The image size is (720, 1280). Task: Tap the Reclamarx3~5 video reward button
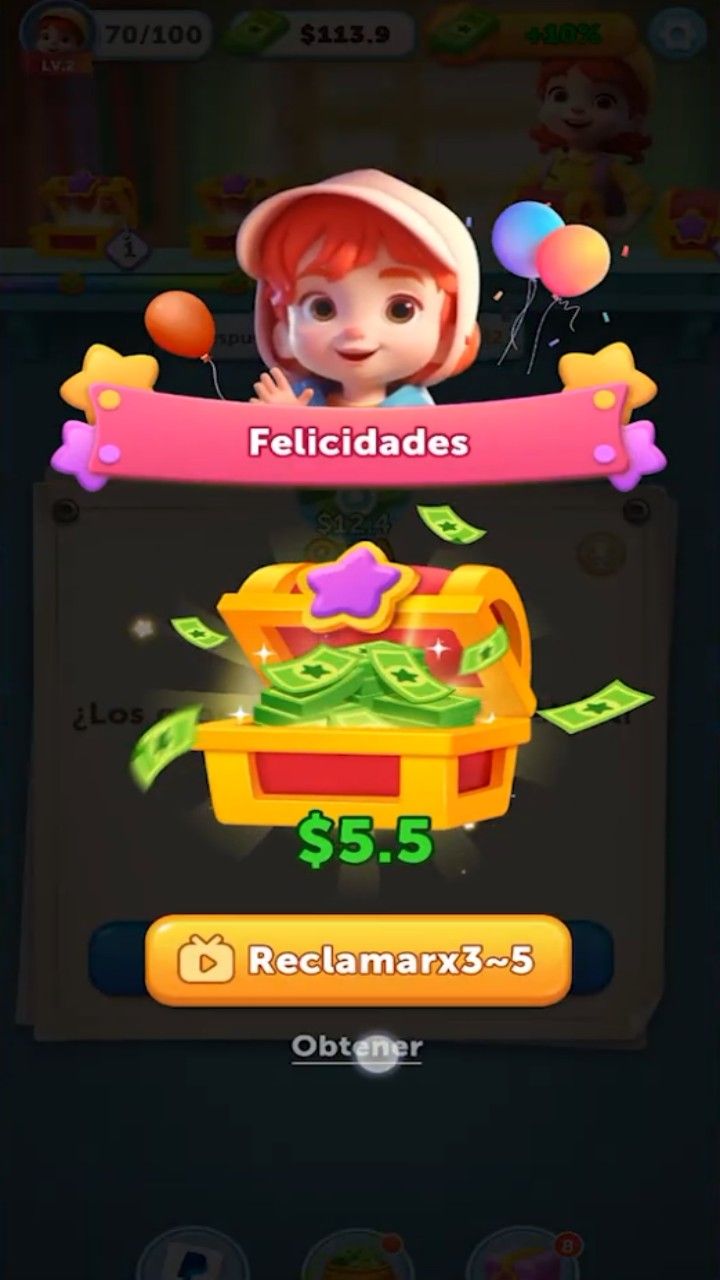point(358,960)
